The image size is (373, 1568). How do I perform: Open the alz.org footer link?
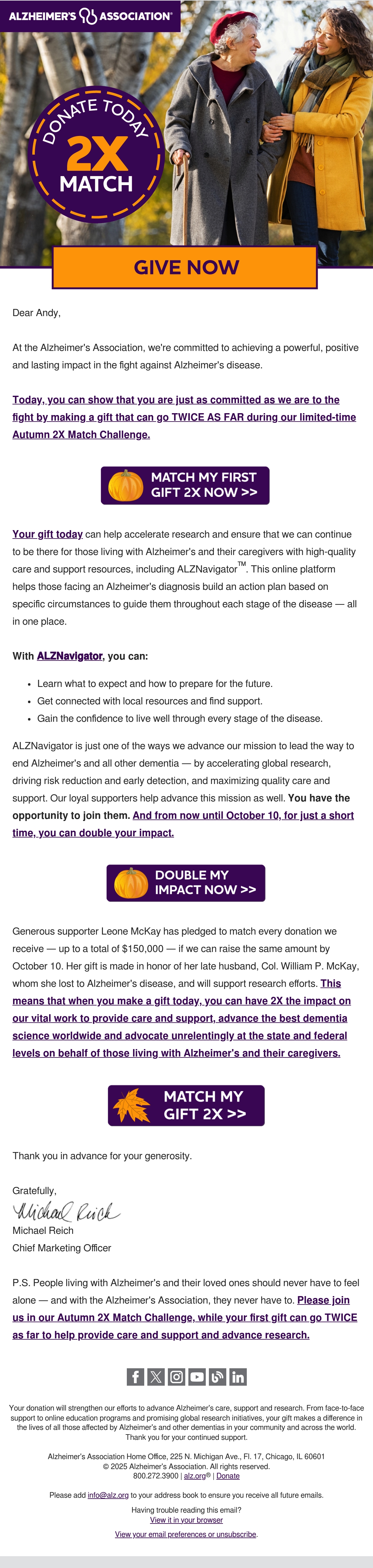click(x=195, y=1476)
